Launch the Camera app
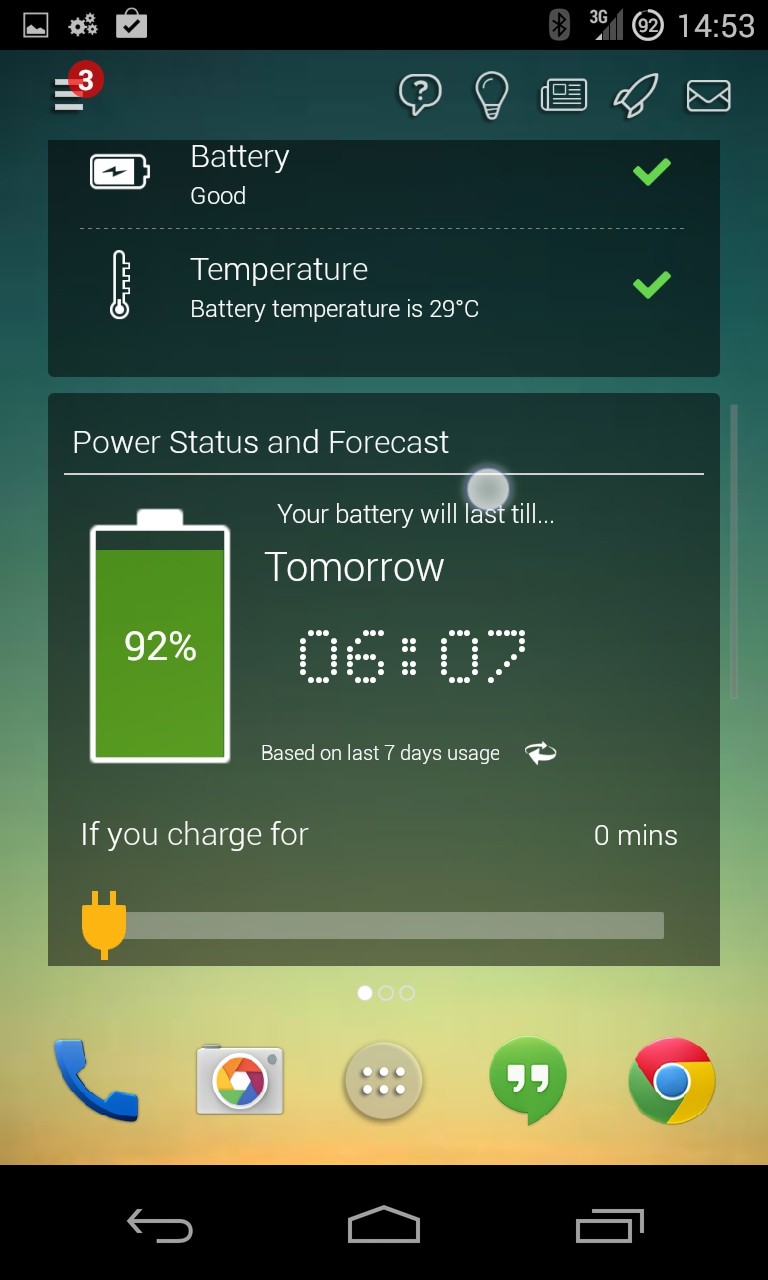Viewport: 768px width, 1280px height. [x=240, y=1080]
